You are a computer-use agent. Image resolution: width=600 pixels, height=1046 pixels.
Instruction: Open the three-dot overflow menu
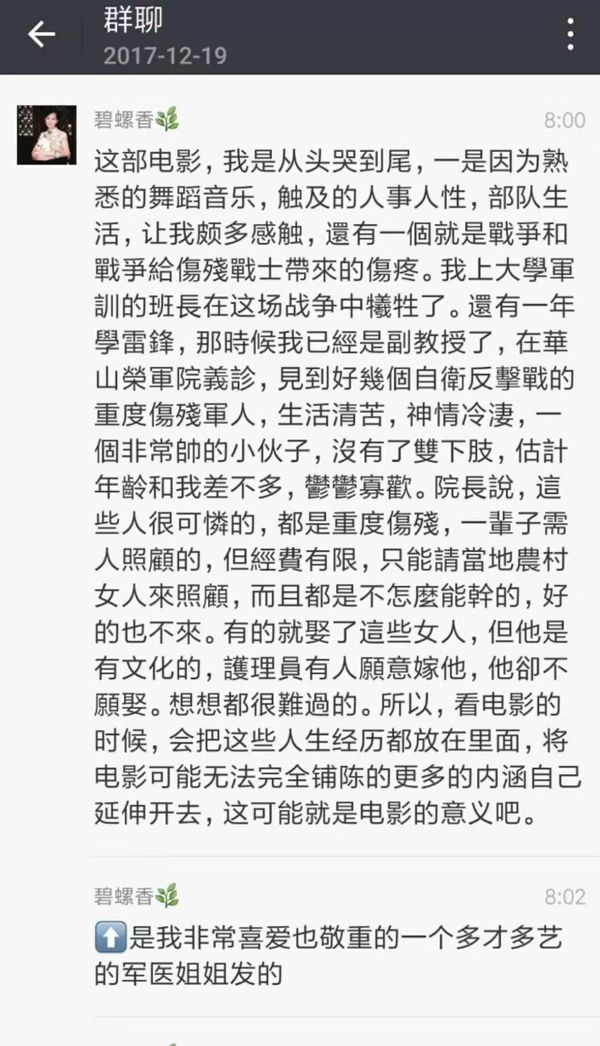point(570,36)
